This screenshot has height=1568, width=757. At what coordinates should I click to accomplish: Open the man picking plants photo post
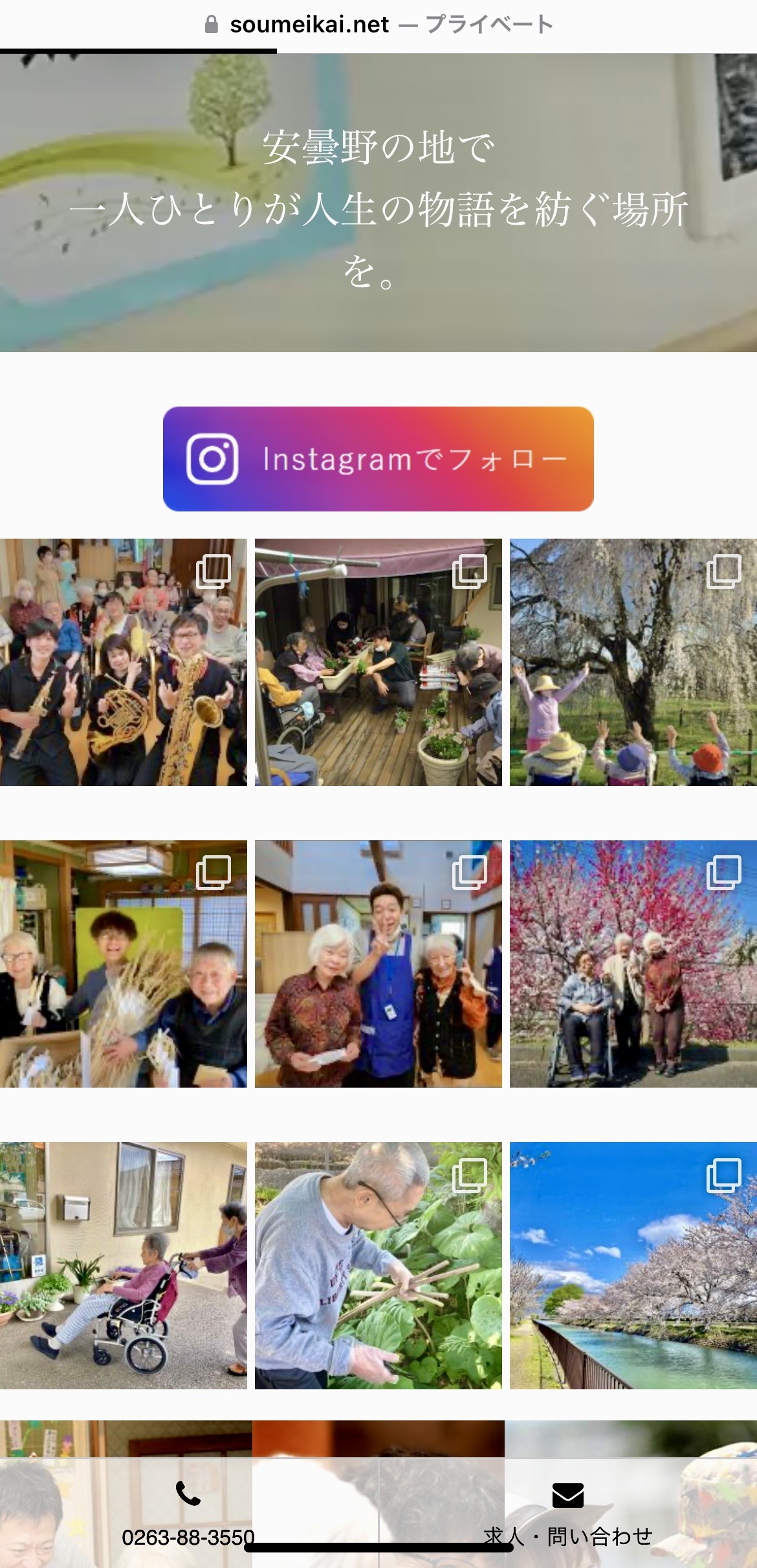378,1266
